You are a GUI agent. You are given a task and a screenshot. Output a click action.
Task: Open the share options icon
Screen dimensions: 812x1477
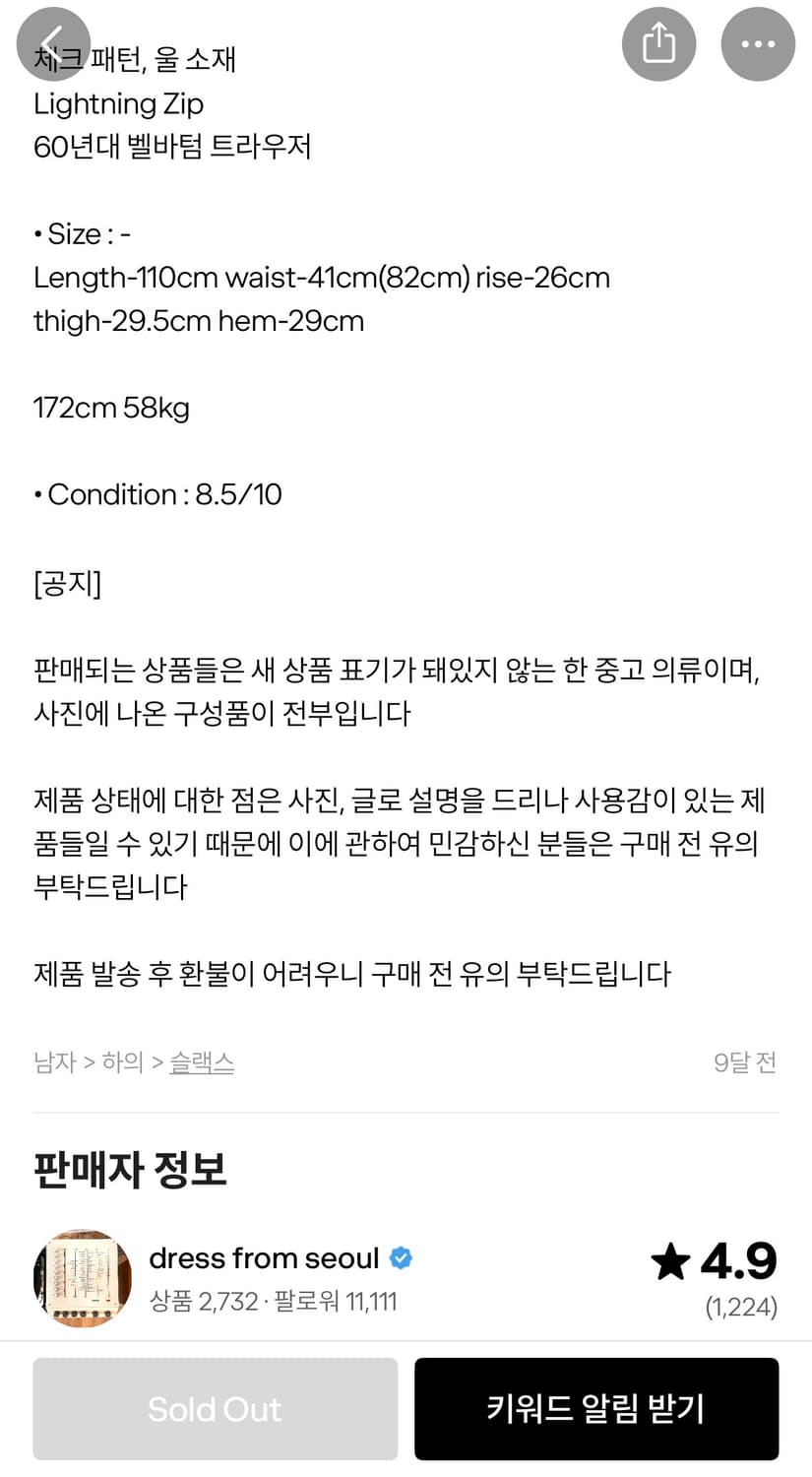(658, 43)
